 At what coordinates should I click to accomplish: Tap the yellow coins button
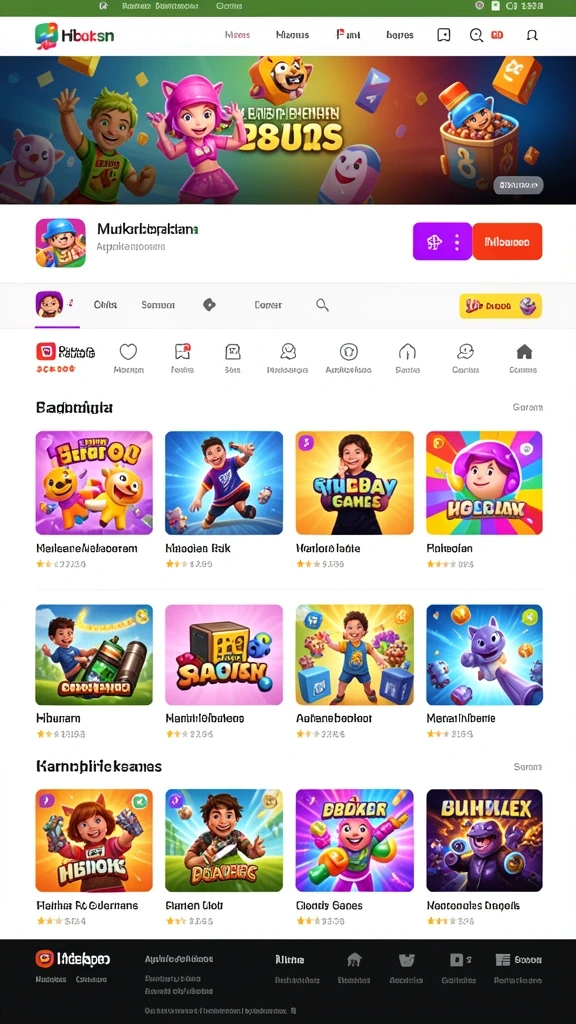500,305
